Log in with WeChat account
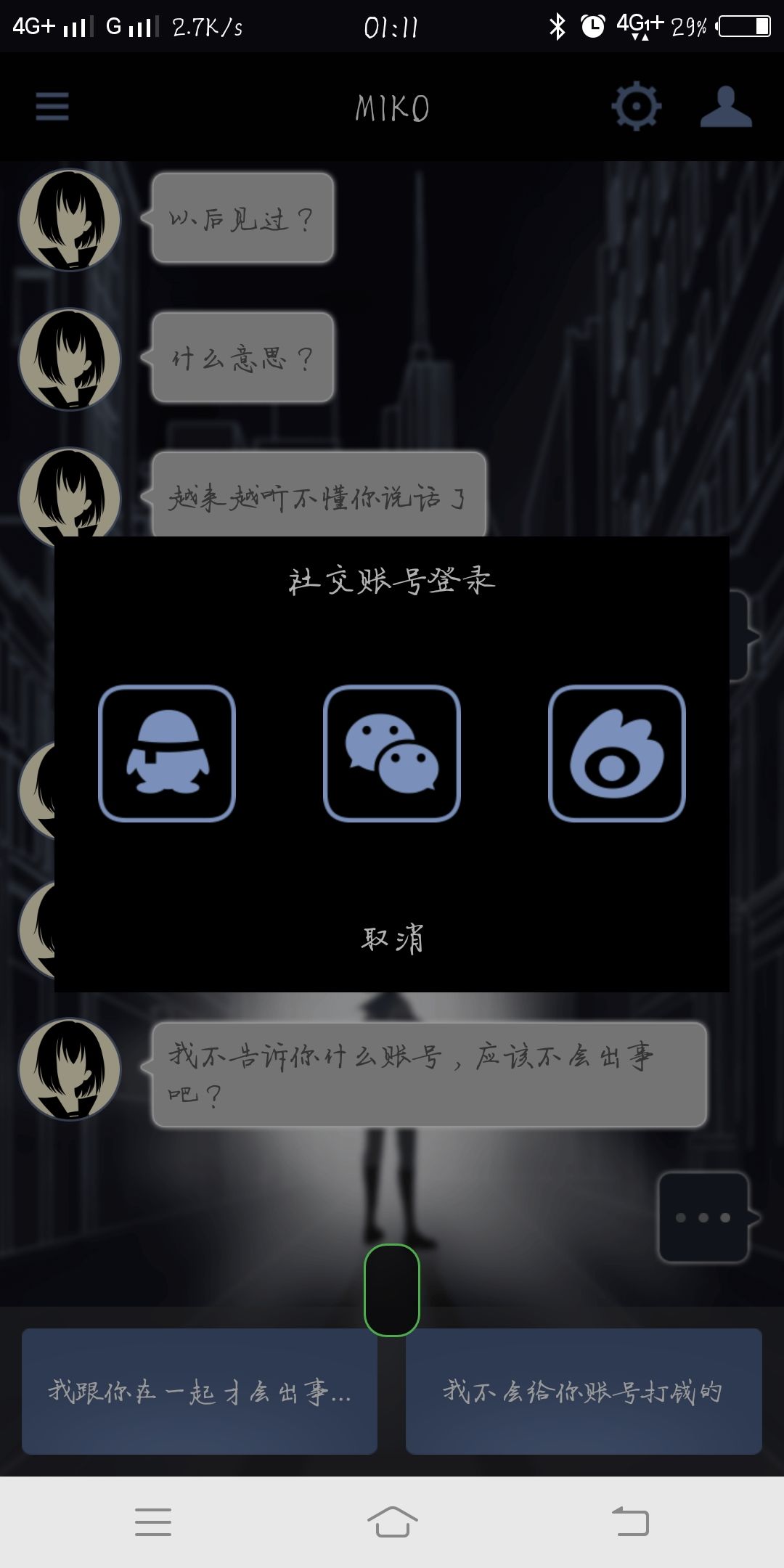Image resolution: width=784 pixels, height=1568 pixels. [392, 754]
